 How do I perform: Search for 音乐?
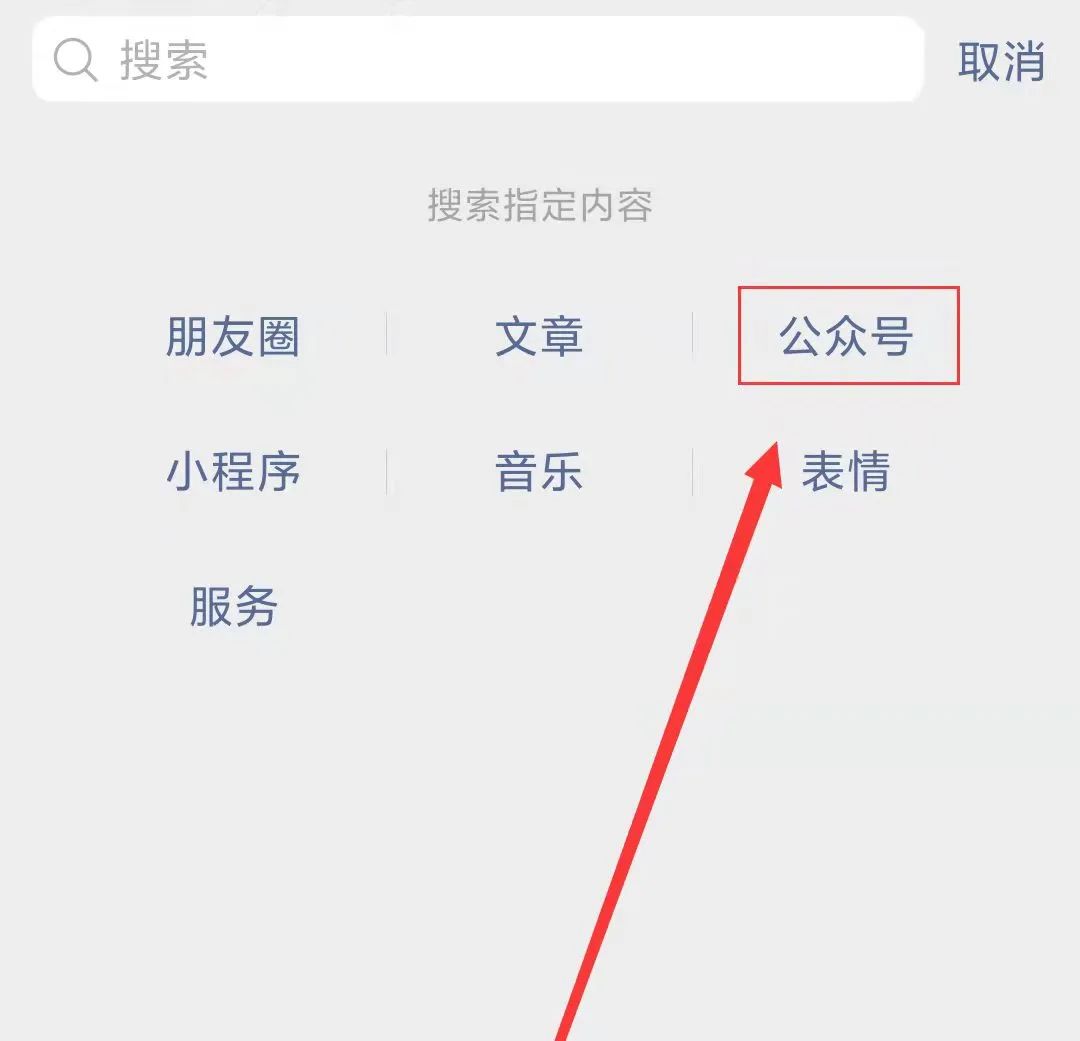[539, 472]
